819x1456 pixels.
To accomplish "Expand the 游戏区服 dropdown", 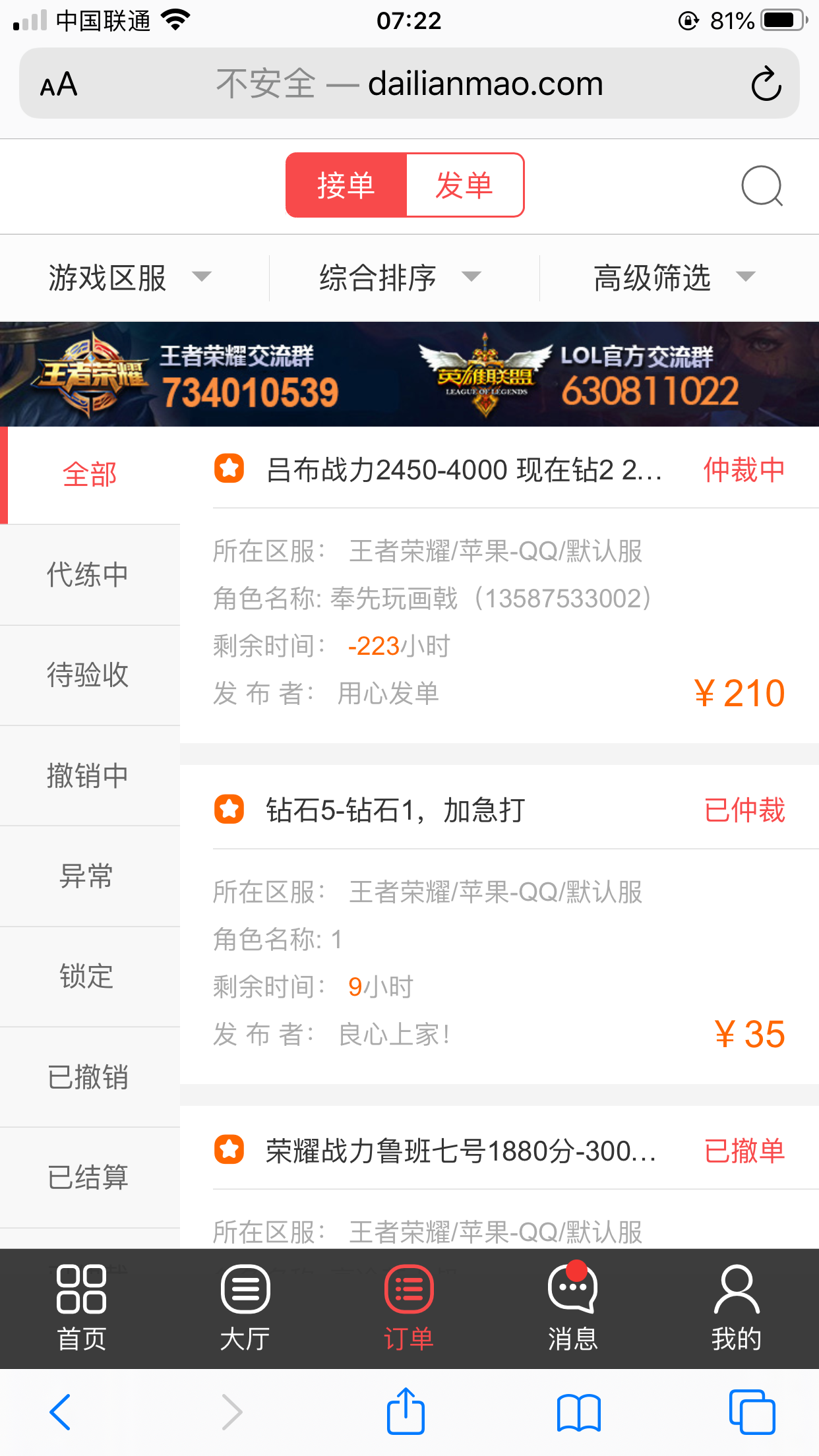I will (129, 278).
